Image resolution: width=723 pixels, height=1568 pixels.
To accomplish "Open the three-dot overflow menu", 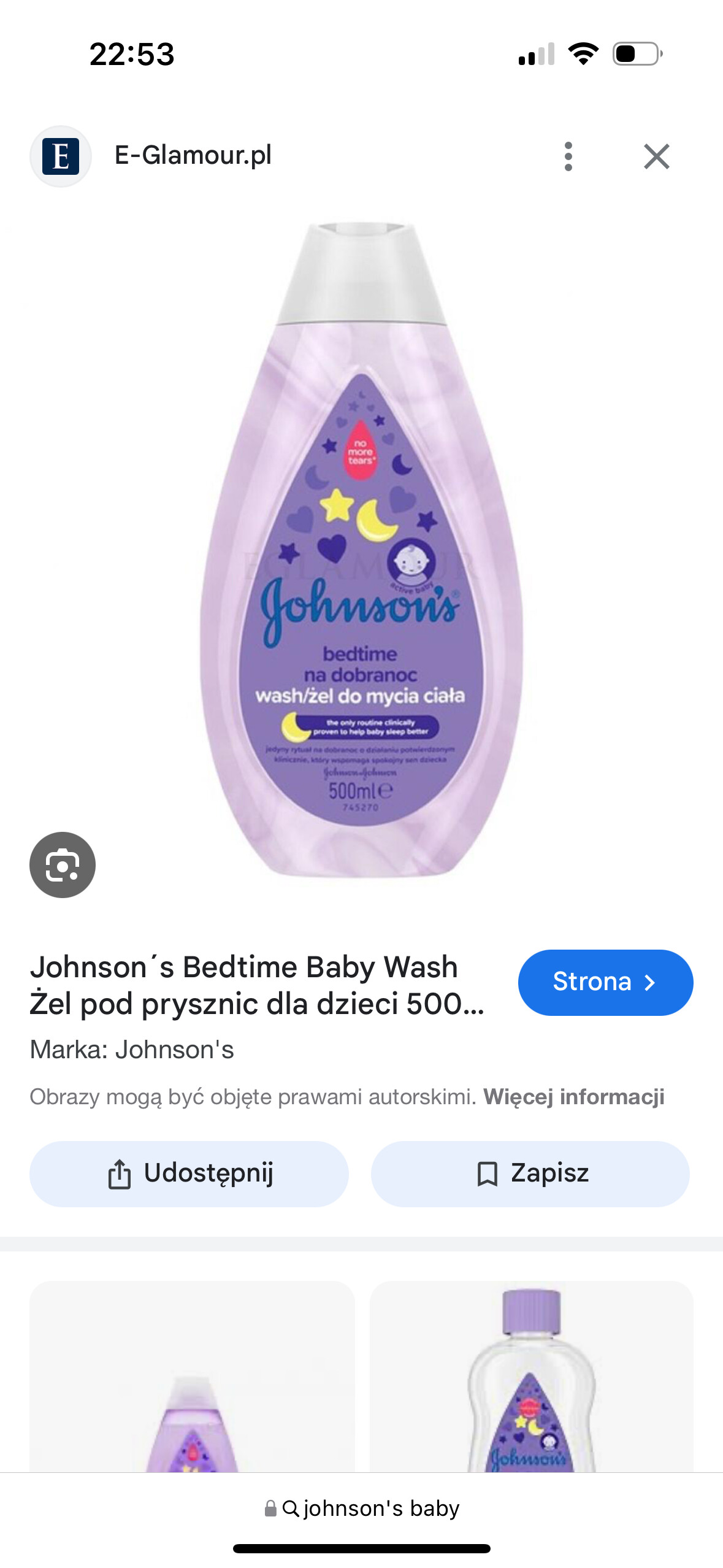I will 568,156.
